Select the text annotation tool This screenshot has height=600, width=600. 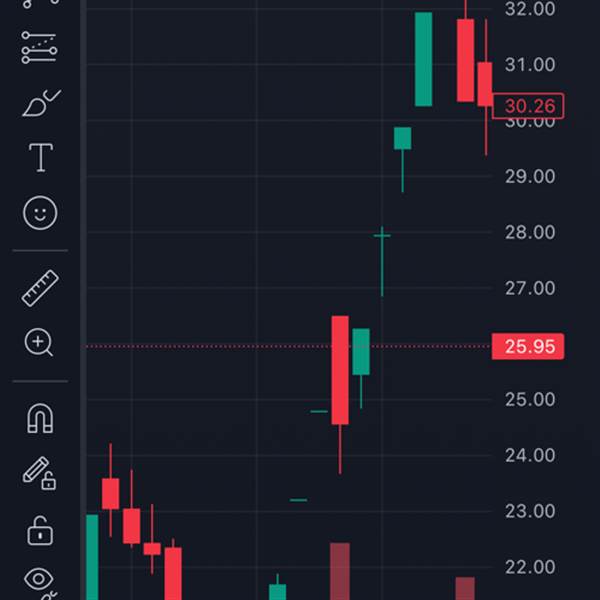click(x=40, y=157)
